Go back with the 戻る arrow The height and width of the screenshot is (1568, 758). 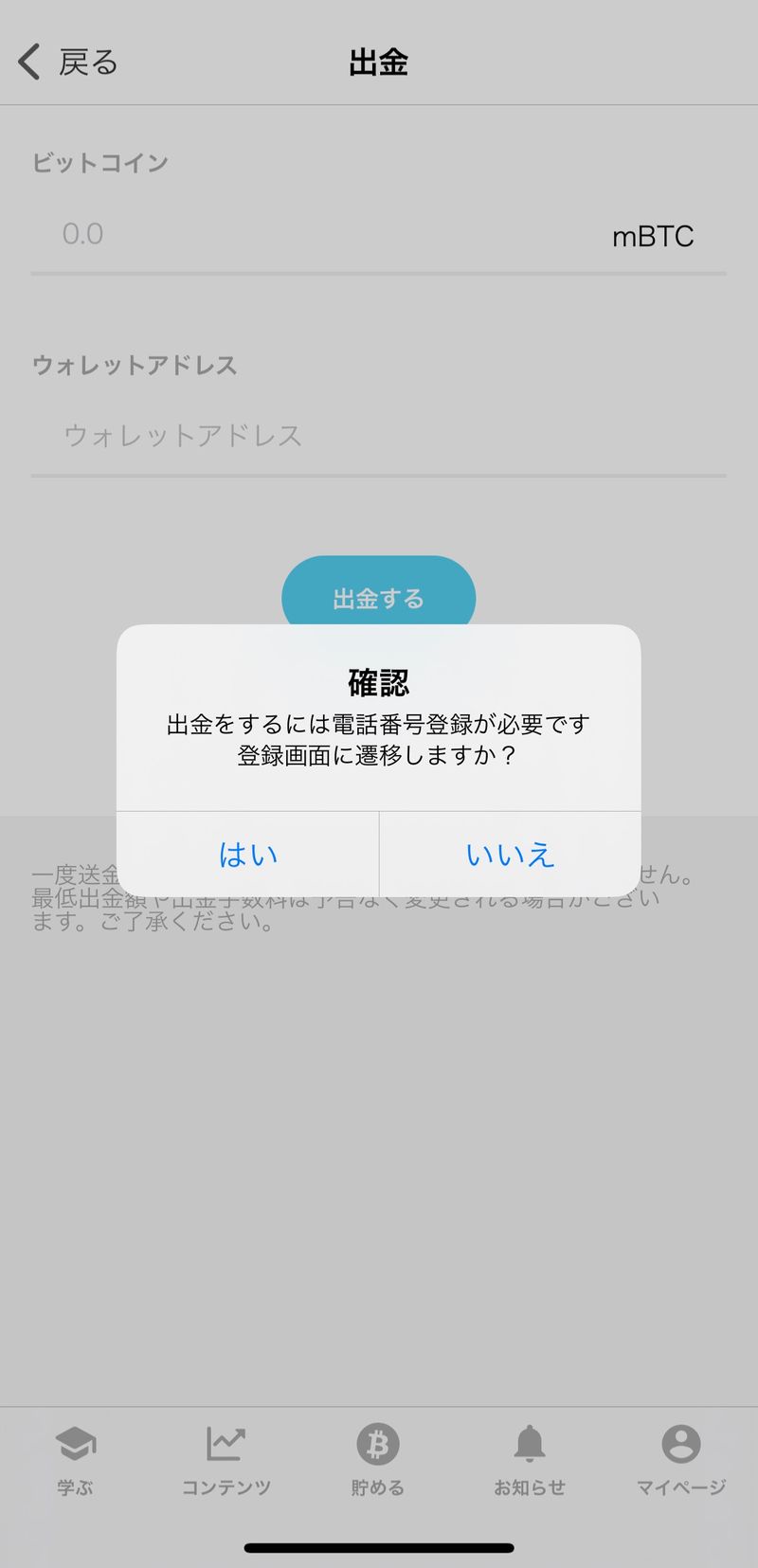point(66,63)
